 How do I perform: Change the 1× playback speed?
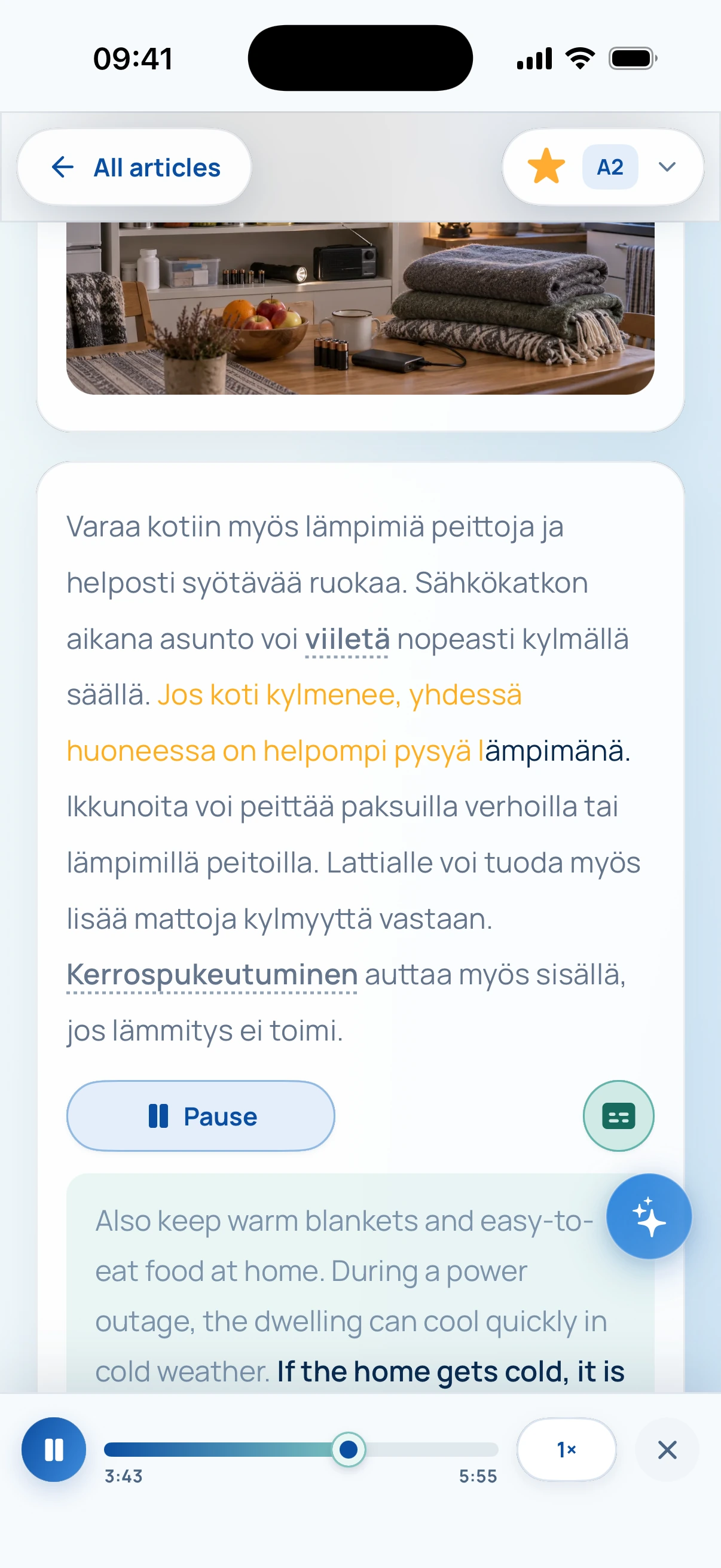coord(566,1450)
